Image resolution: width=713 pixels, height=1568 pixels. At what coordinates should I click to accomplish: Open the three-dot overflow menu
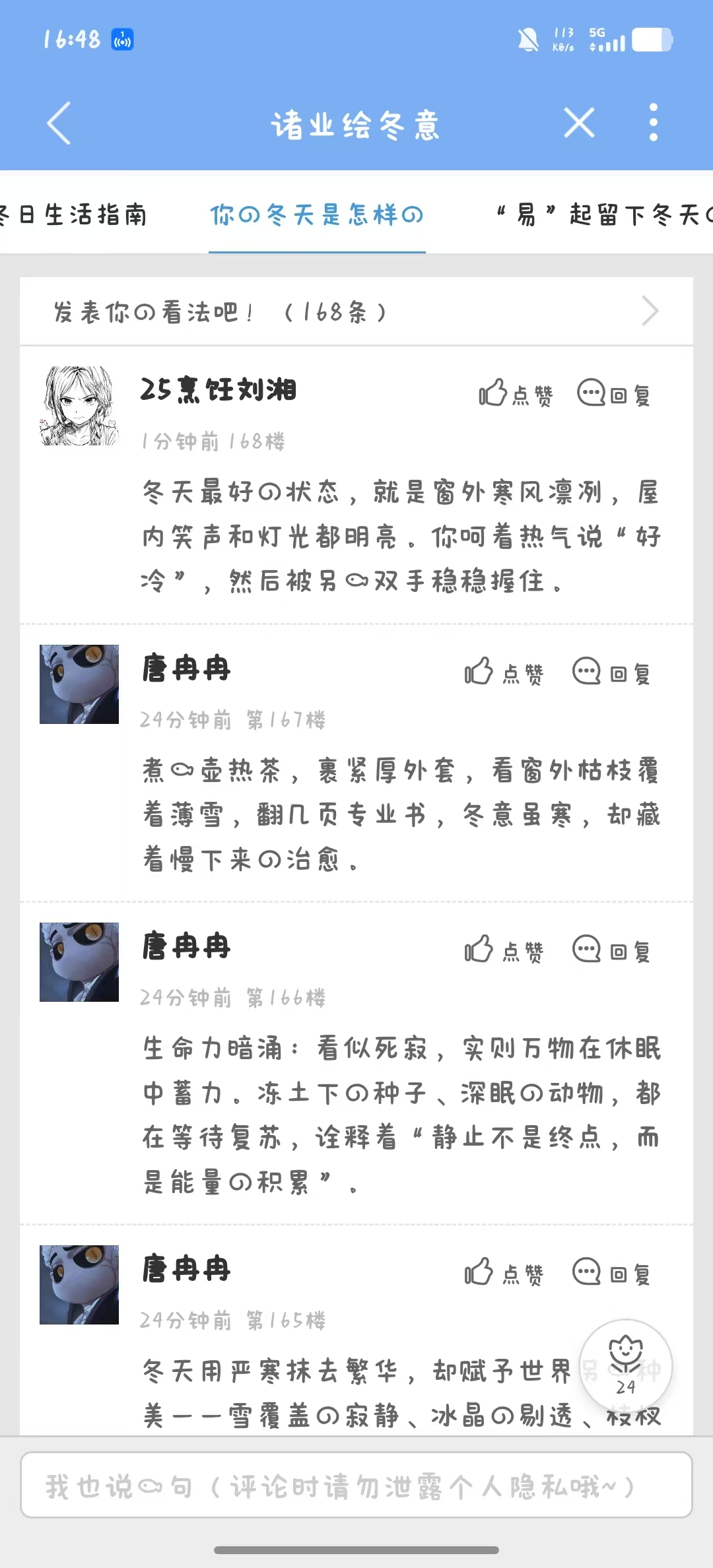pyautogui.click(x=653, y=123)
